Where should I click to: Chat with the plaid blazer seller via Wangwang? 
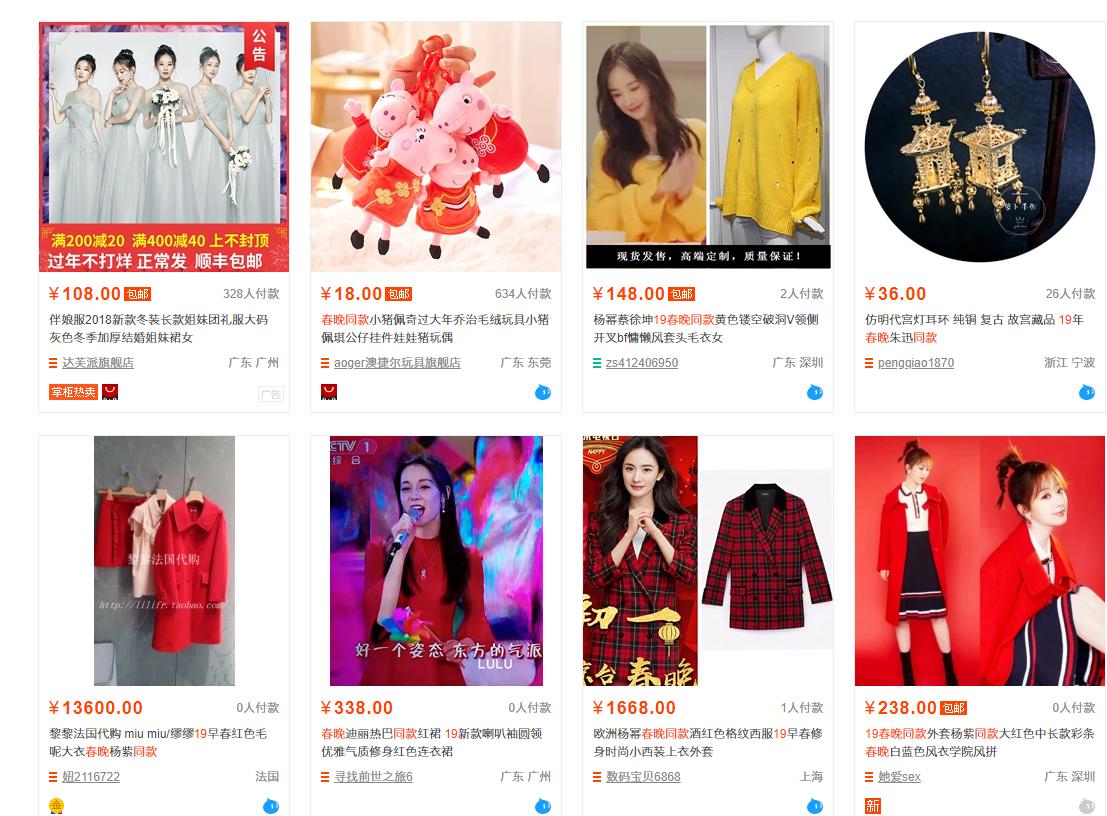814,806
